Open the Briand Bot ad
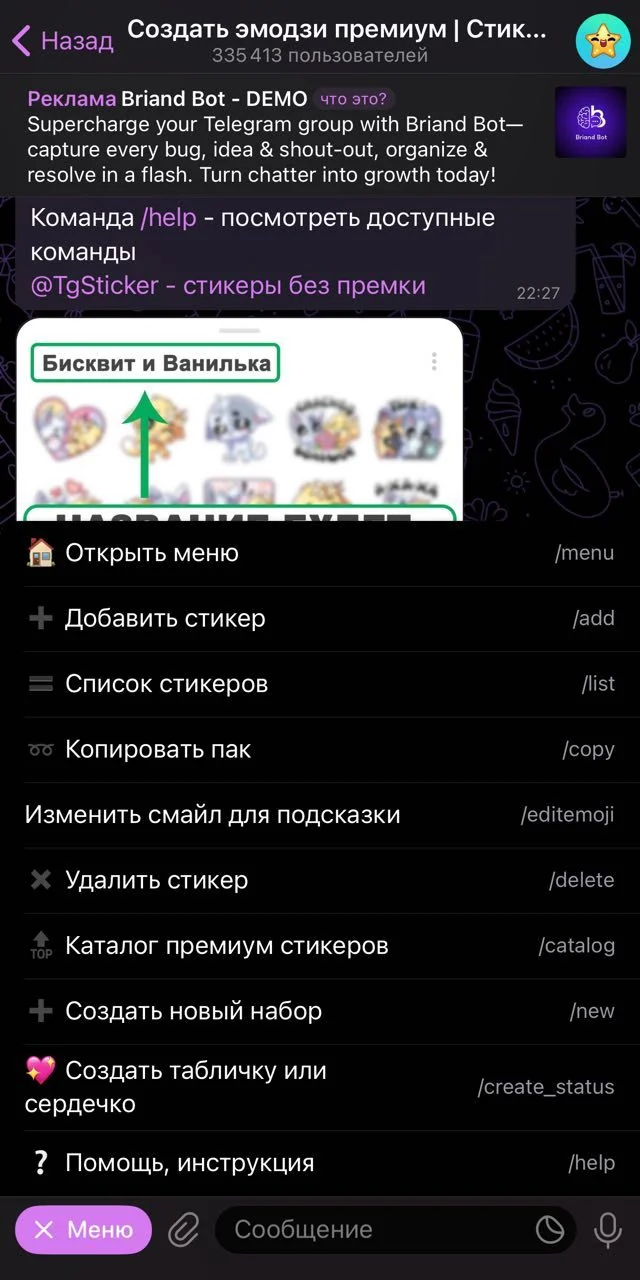640x1280 pixels. [x=320, y=136]
